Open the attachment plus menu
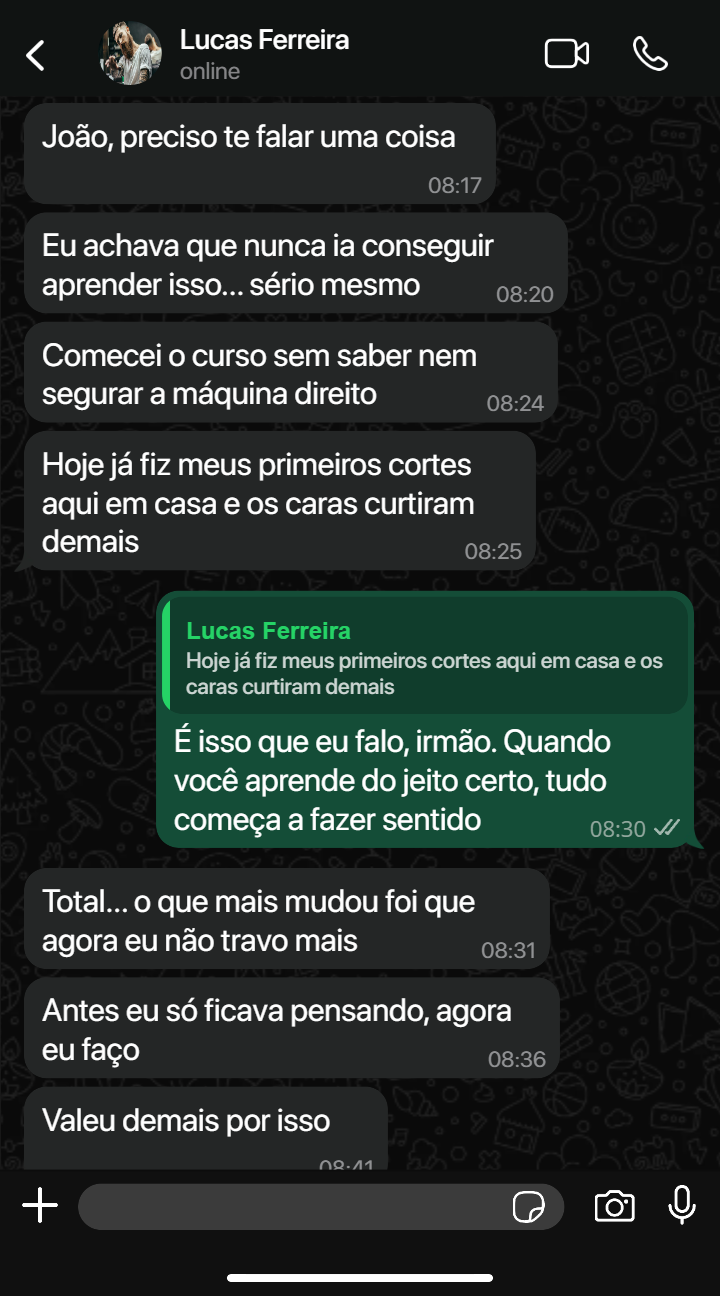 (40, 1206)
